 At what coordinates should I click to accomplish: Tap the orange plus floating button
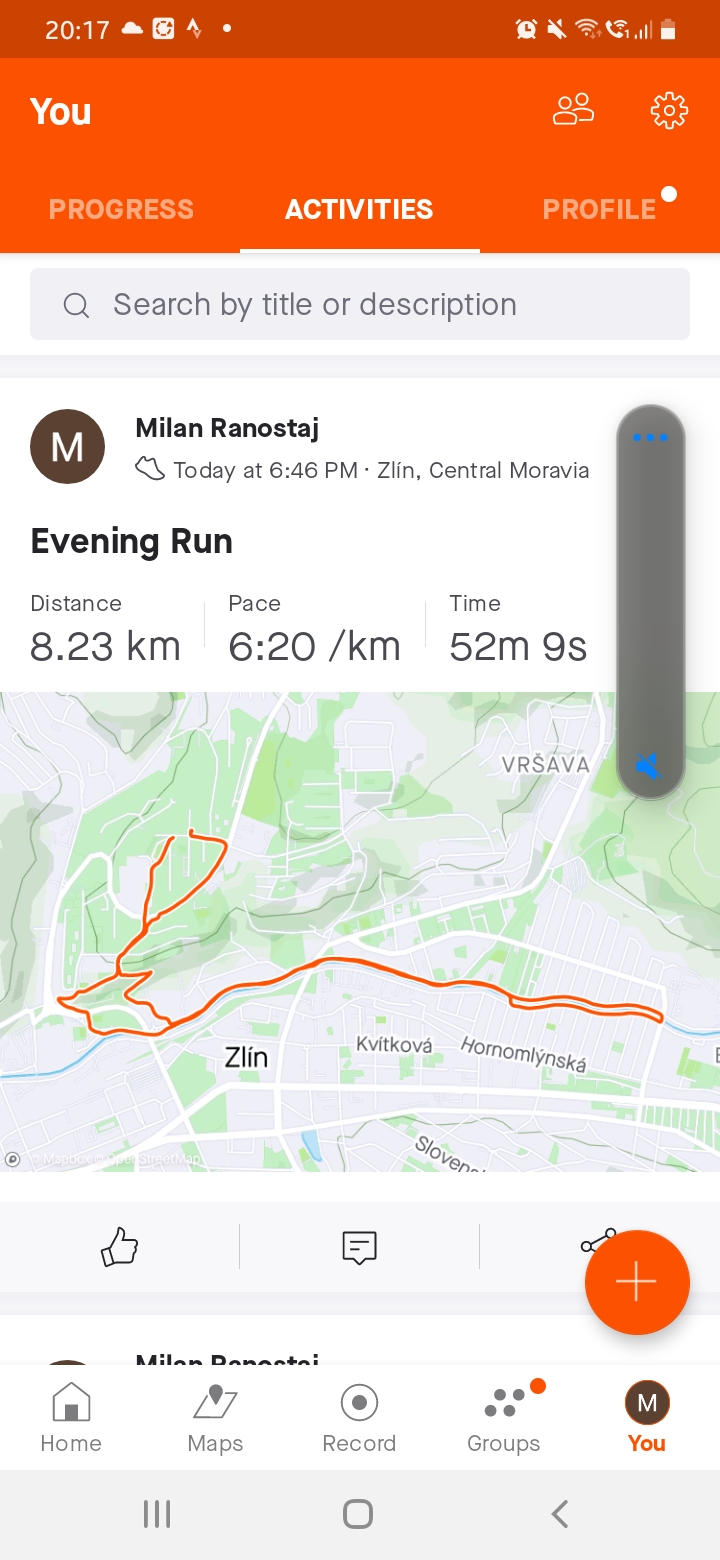tap(637, 1282)
